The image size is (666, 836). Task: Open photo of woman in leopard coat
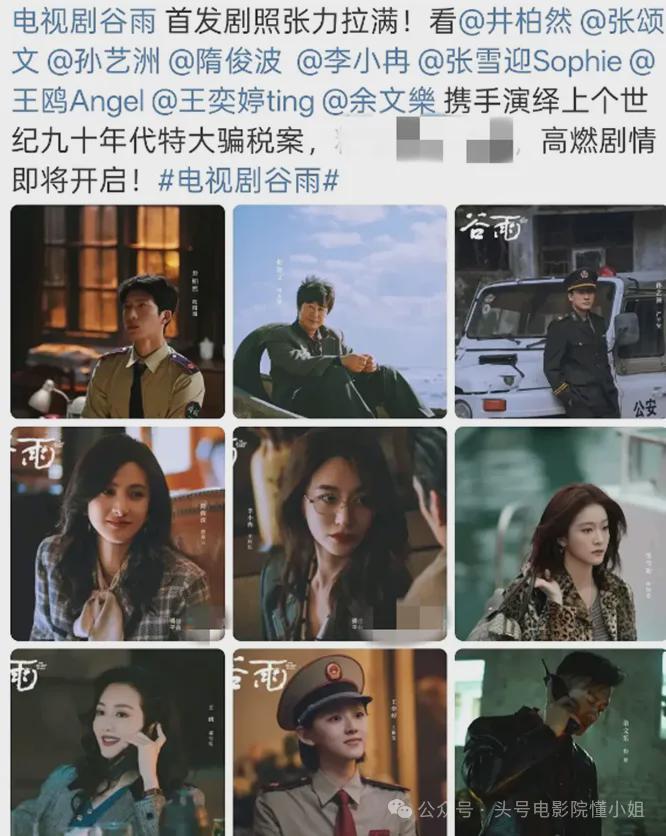(560, 533)
